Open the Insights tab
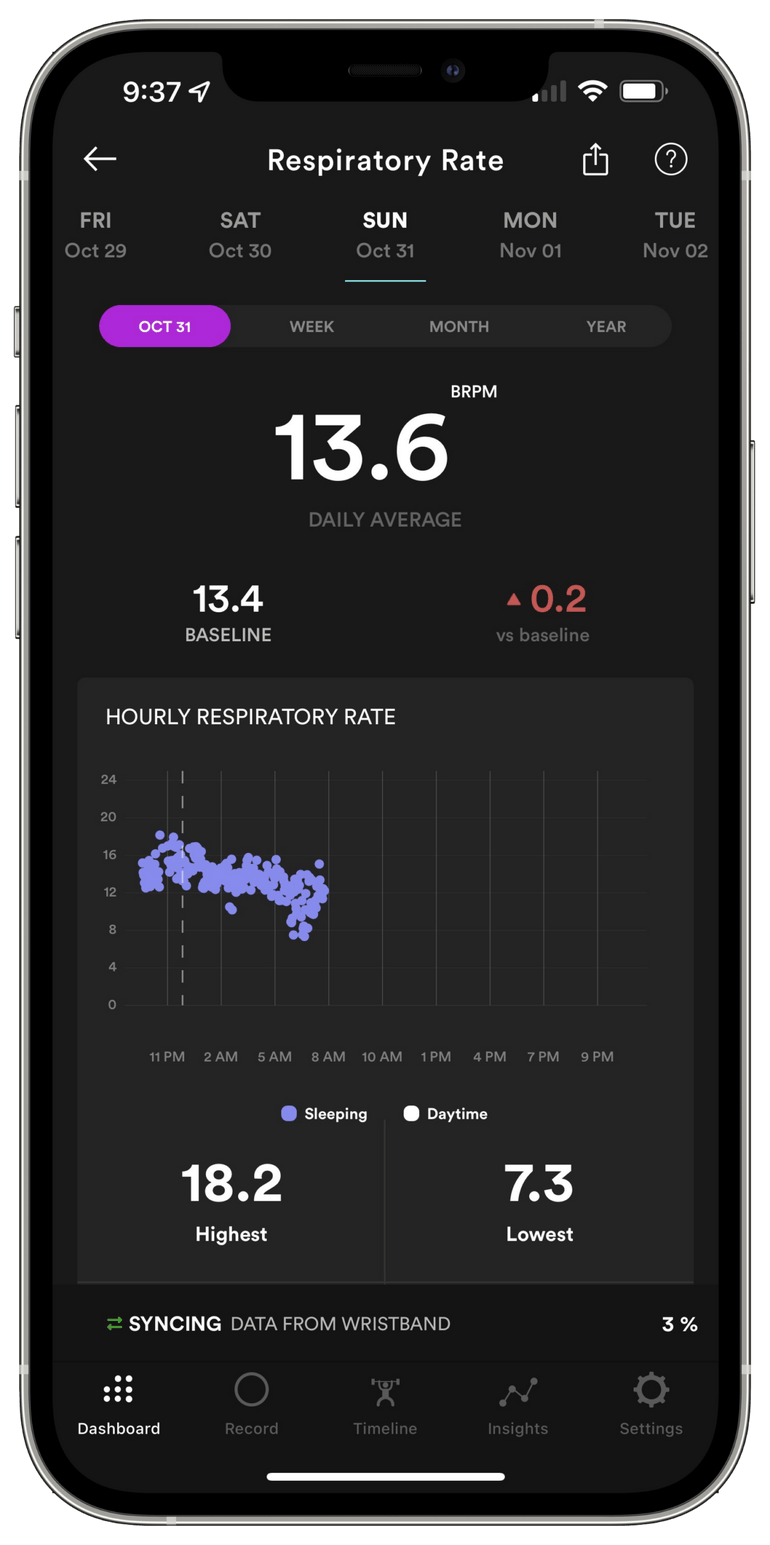The image size is (770, 1545). [518, 1404]
